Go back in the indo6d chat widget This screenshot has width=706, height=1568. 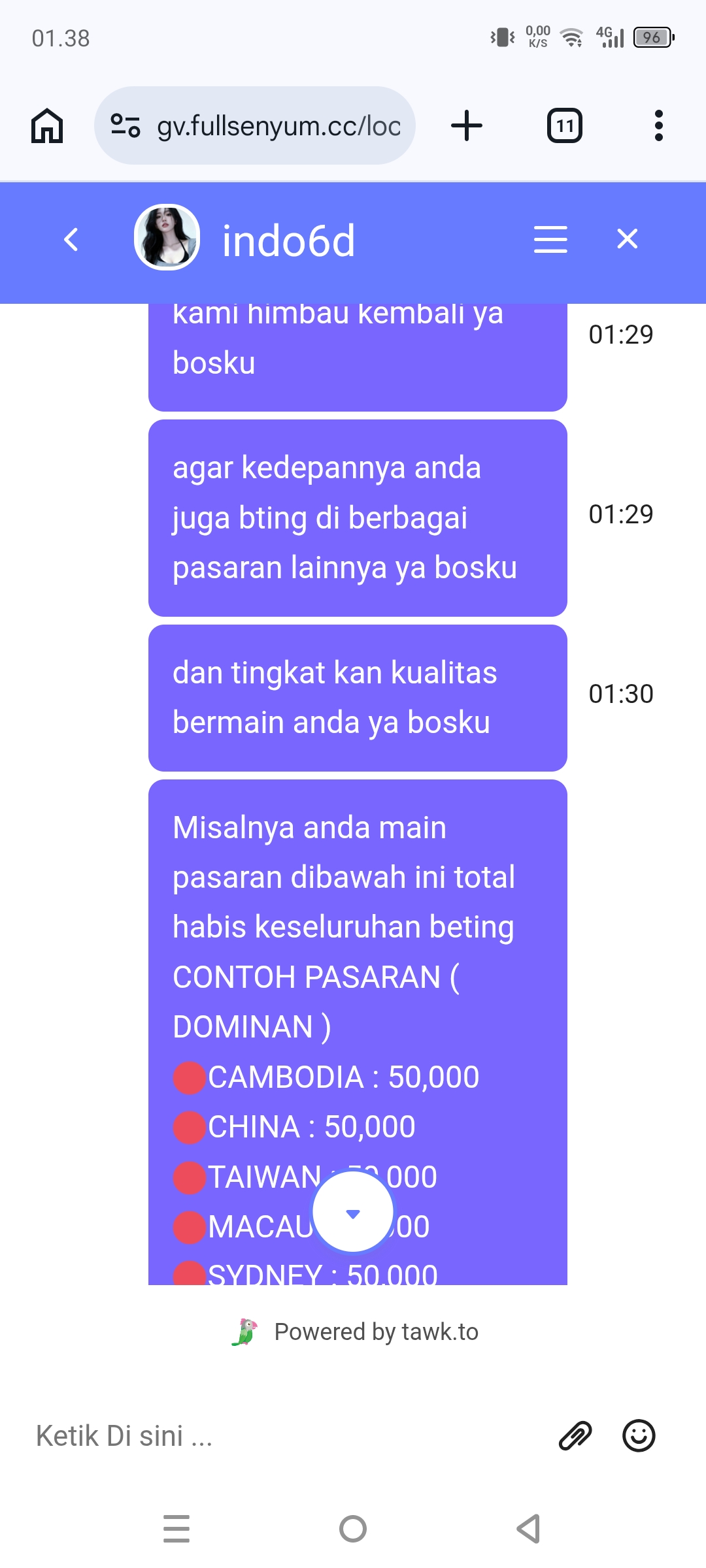pyautogui.click(x=72, y=240)
